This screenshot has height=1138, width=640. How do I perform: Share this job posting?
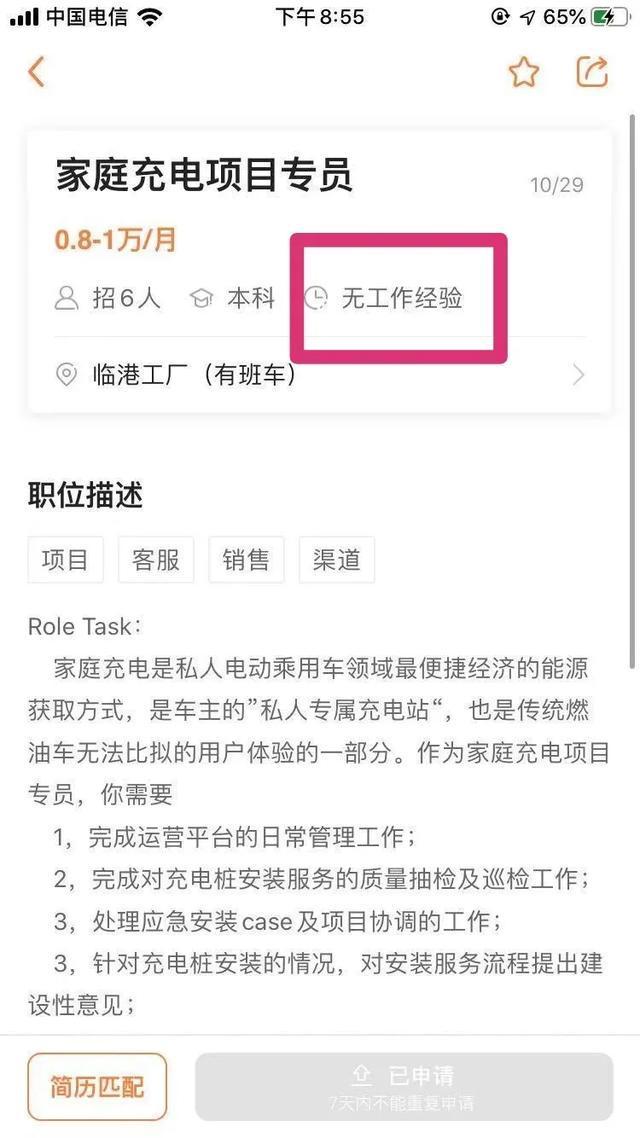click(592, 72)
